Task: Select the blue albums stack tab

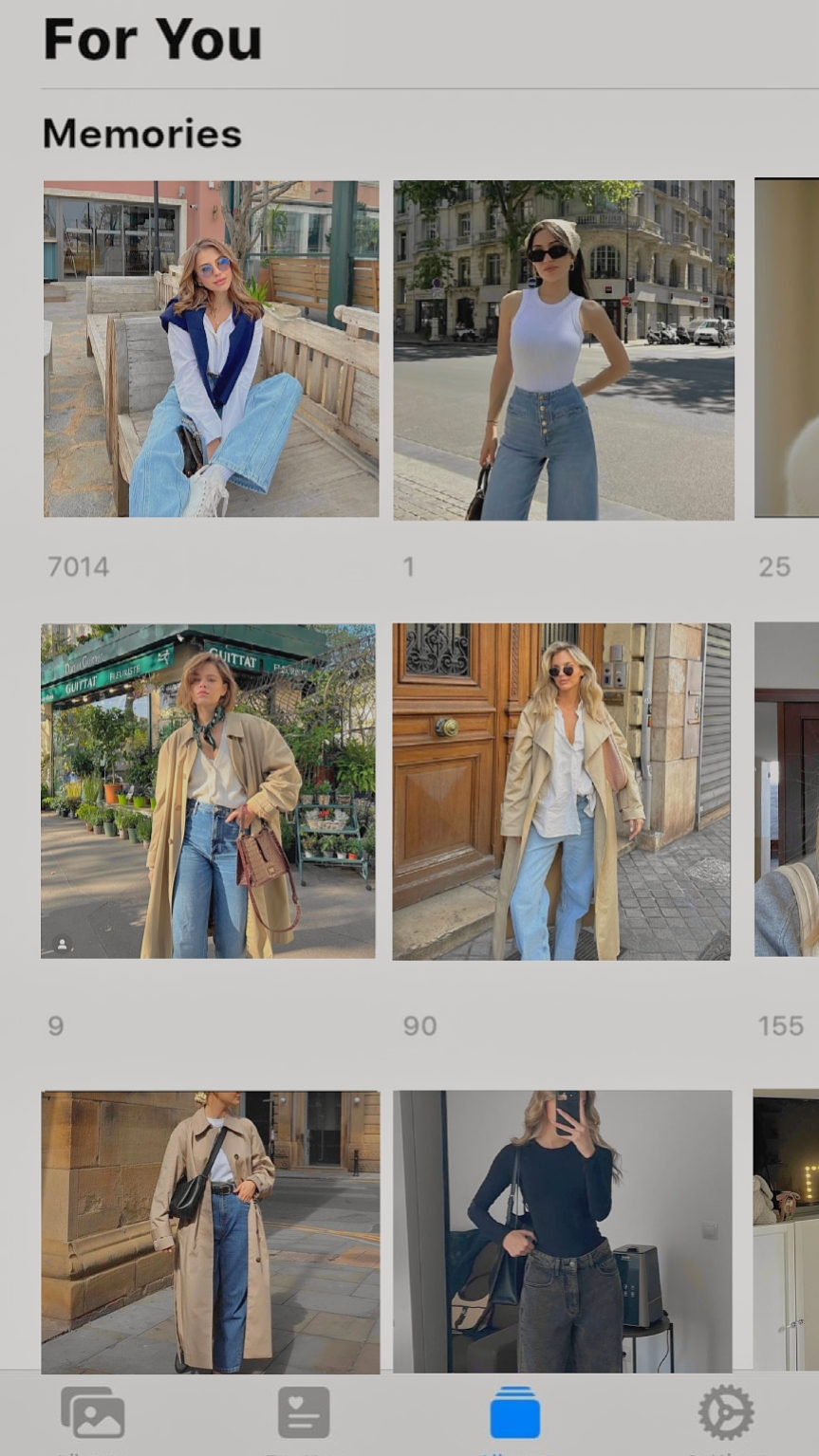Action: click(x=515, y=1412)
